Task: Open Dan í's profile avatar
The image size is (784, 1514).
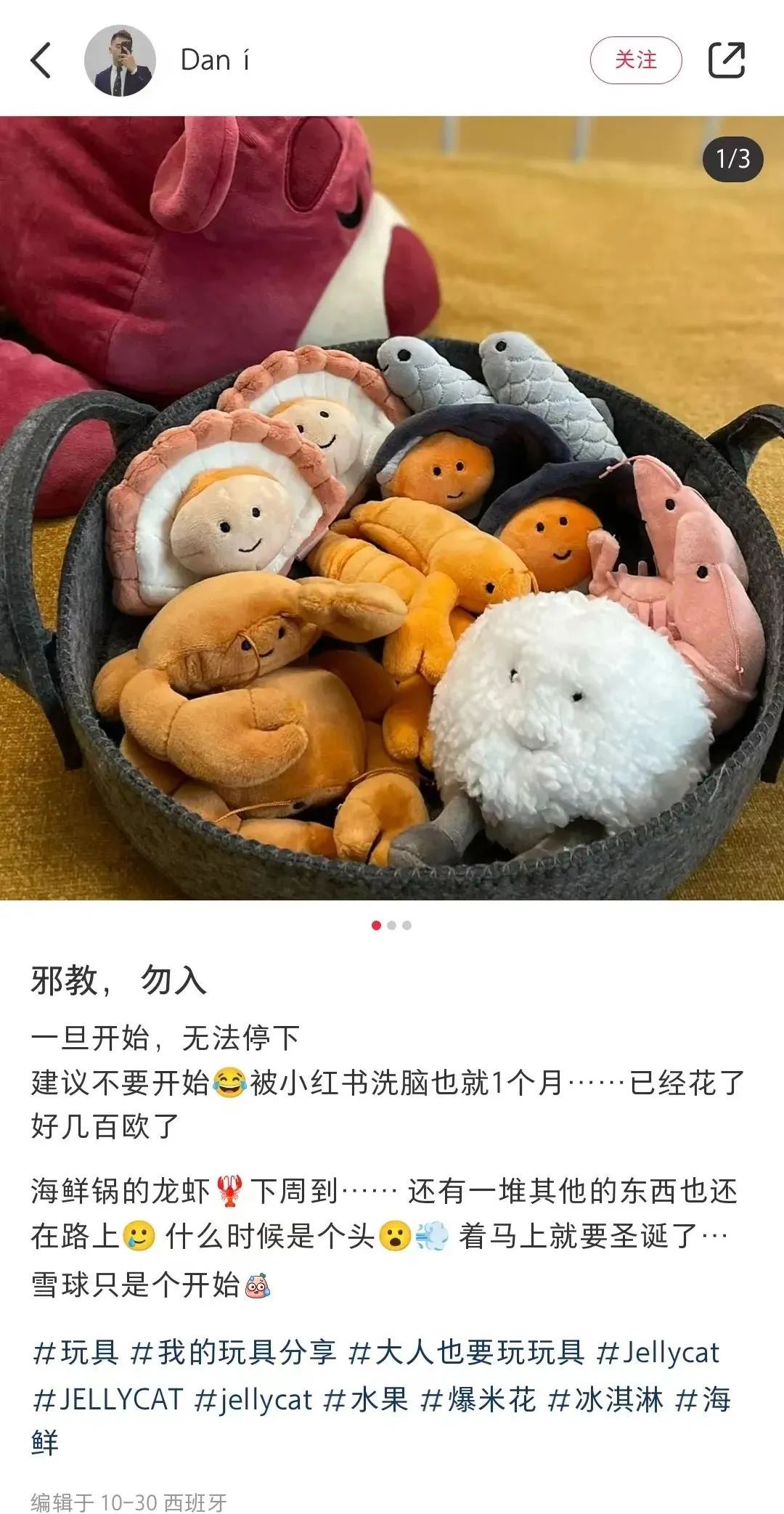Action: point(120,60)
